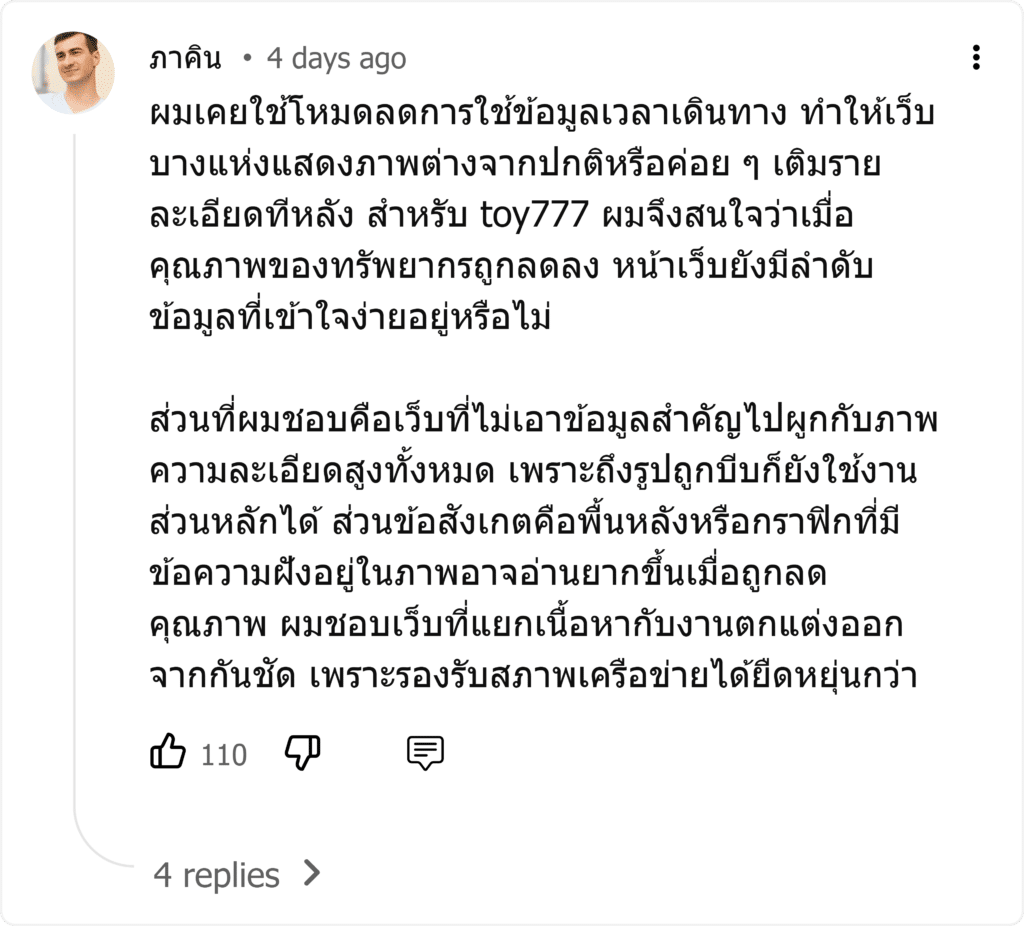
Task: Open the comment's three-dot overflow menu
Action: [976, 57]
